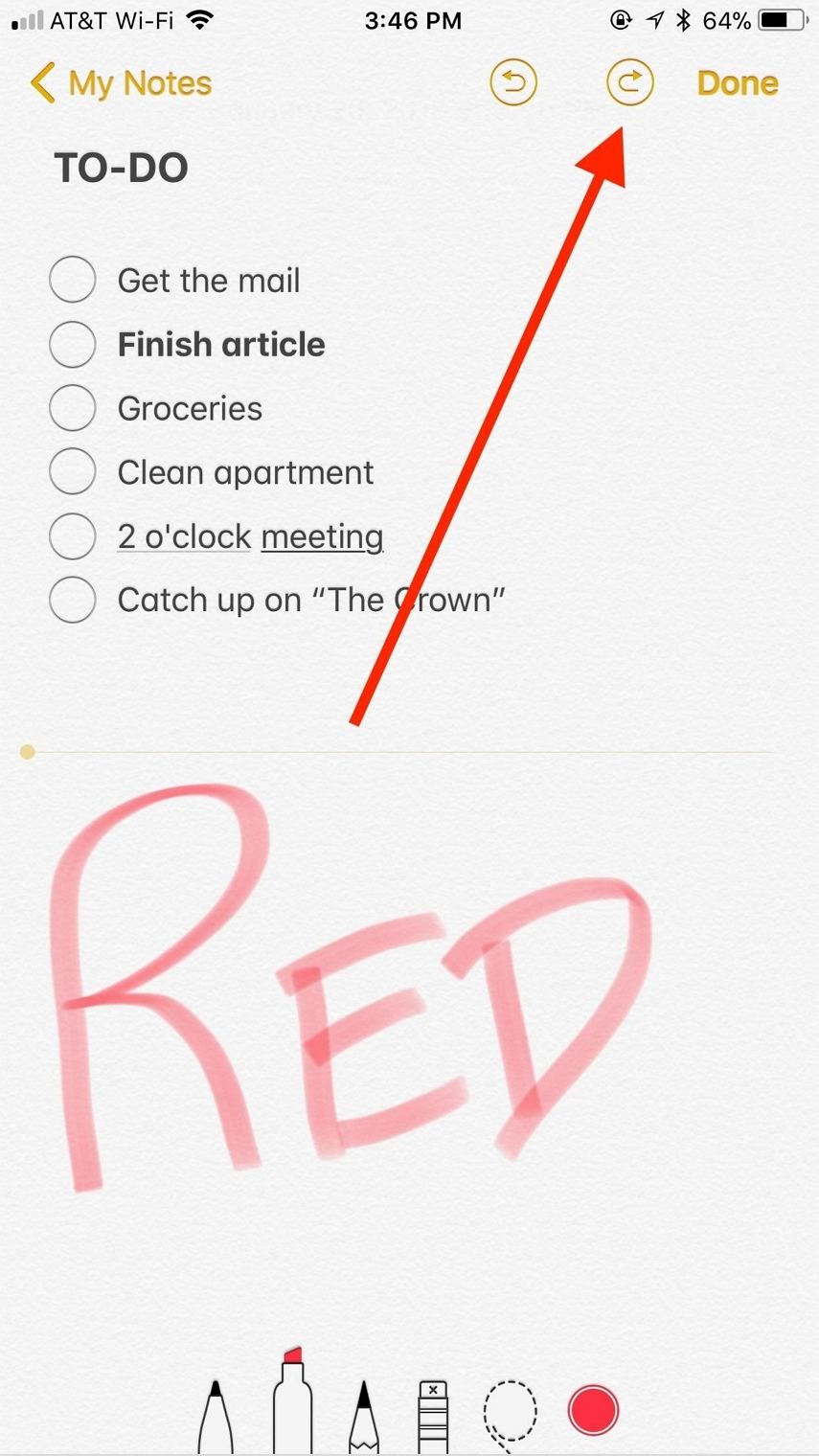The width and height of the screenshot is (819, 1456).
Task: Tap Done to finish editing
Action: (x=738, y=83)
